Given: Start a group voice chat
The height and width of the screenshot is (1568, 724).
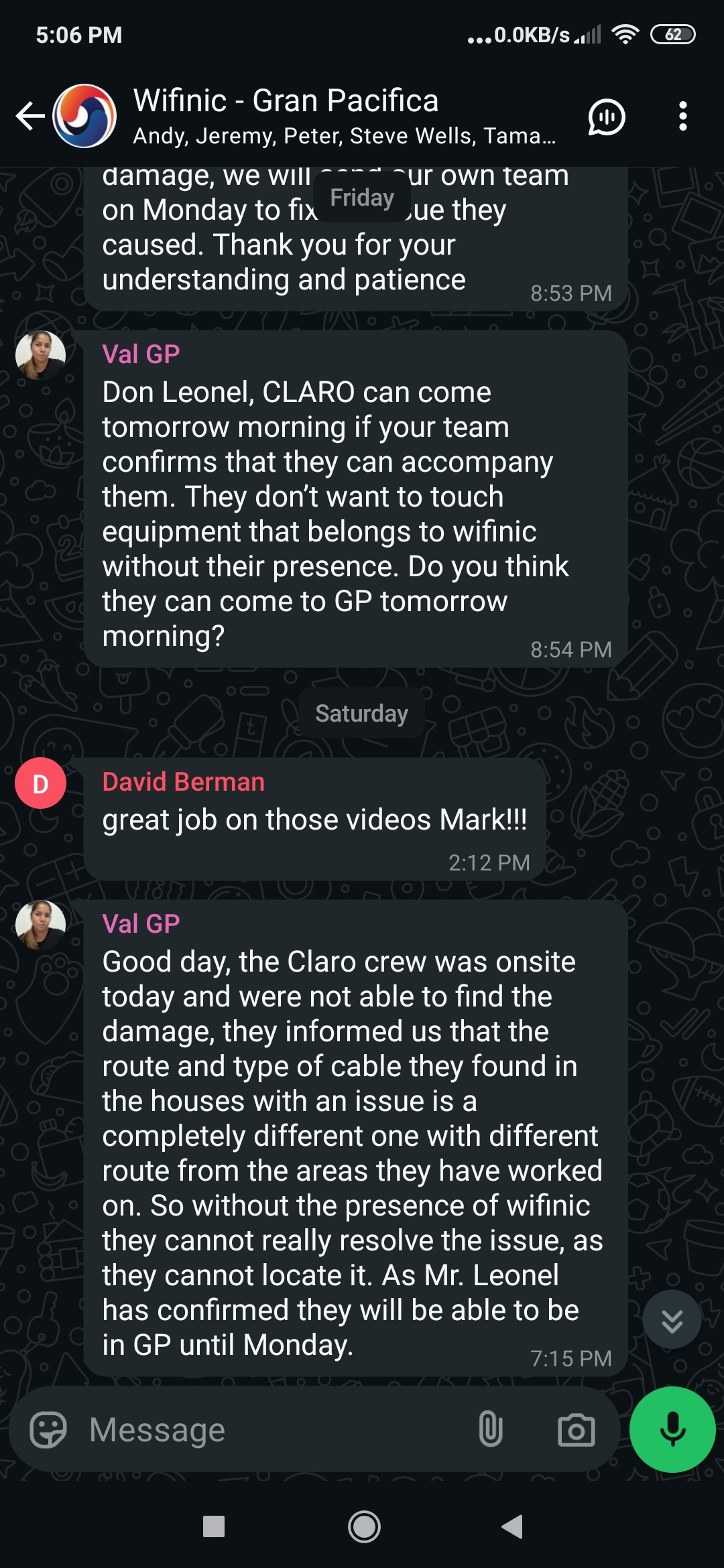Looking at the screenshot, I should coord(607,117).
